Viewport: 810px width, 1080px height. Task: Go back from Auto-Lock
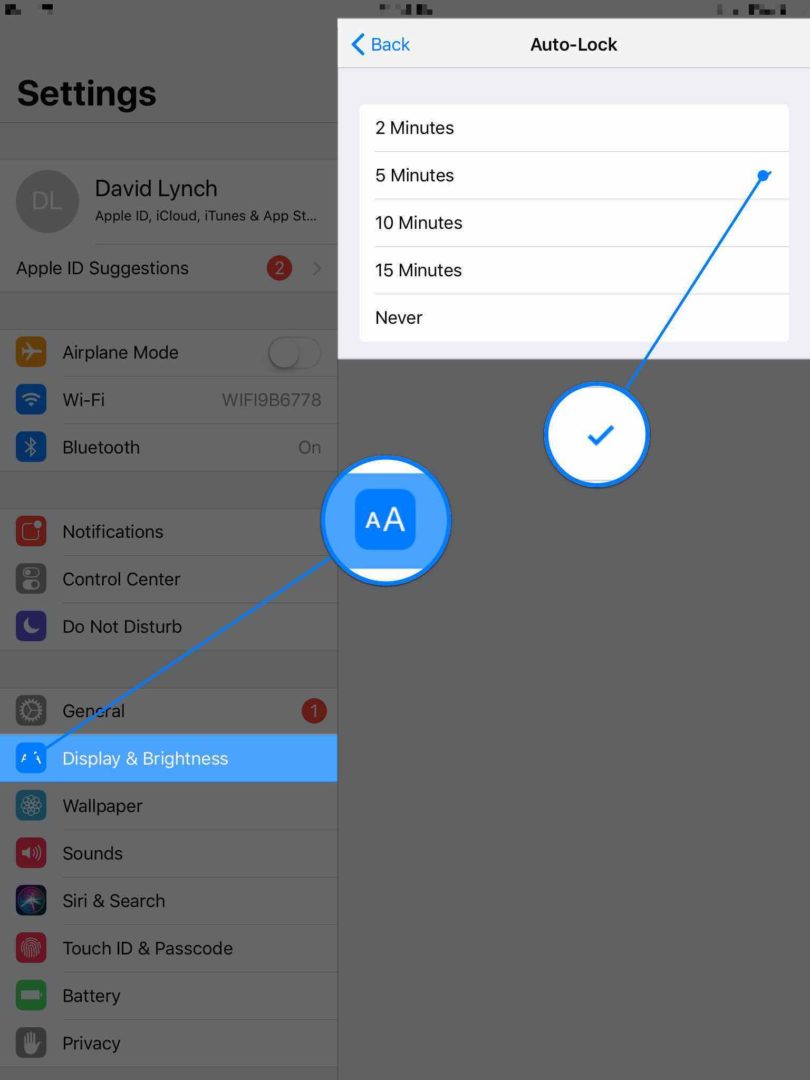click(381, 44)
